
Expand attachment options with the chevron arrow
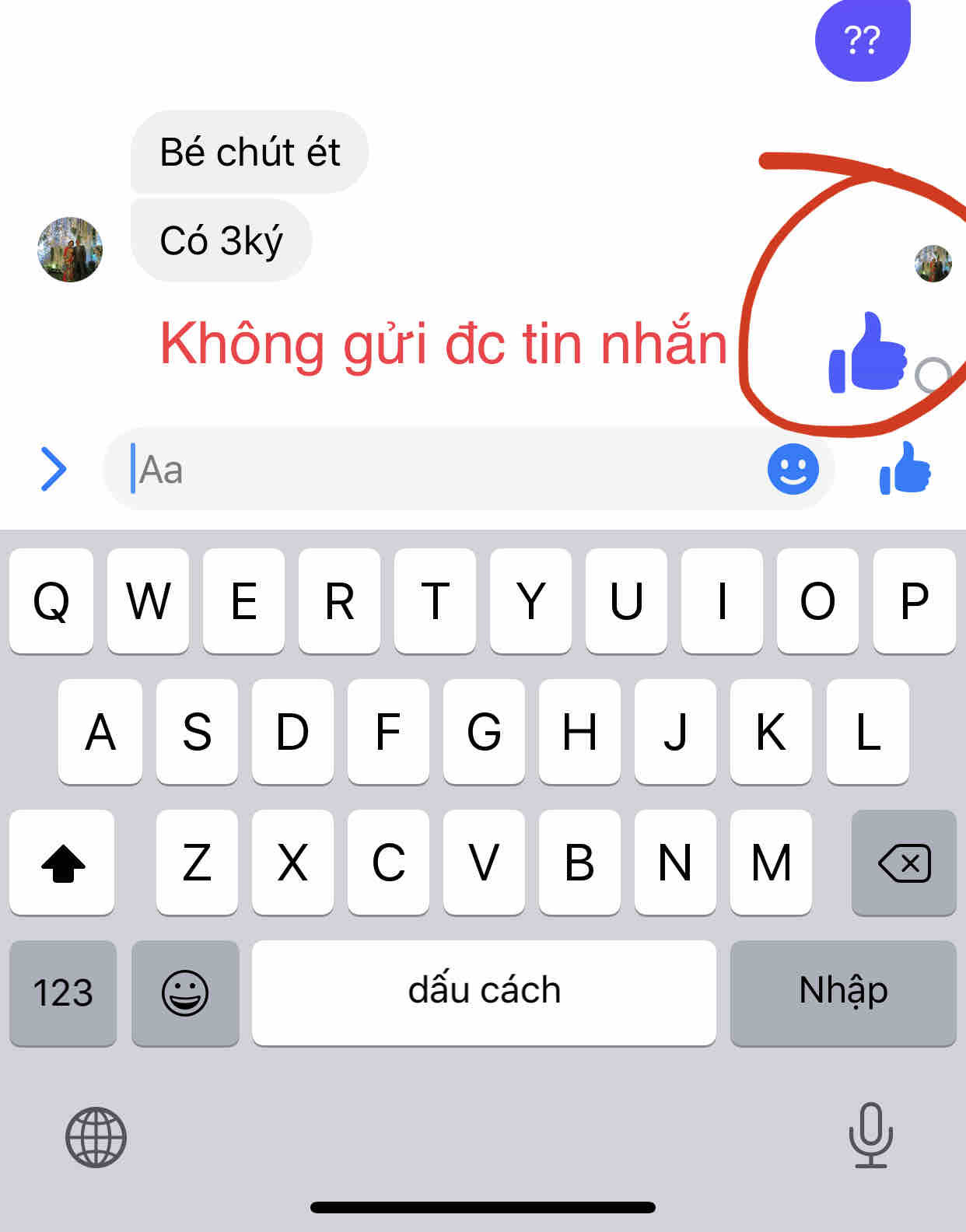tap(53, 469)
